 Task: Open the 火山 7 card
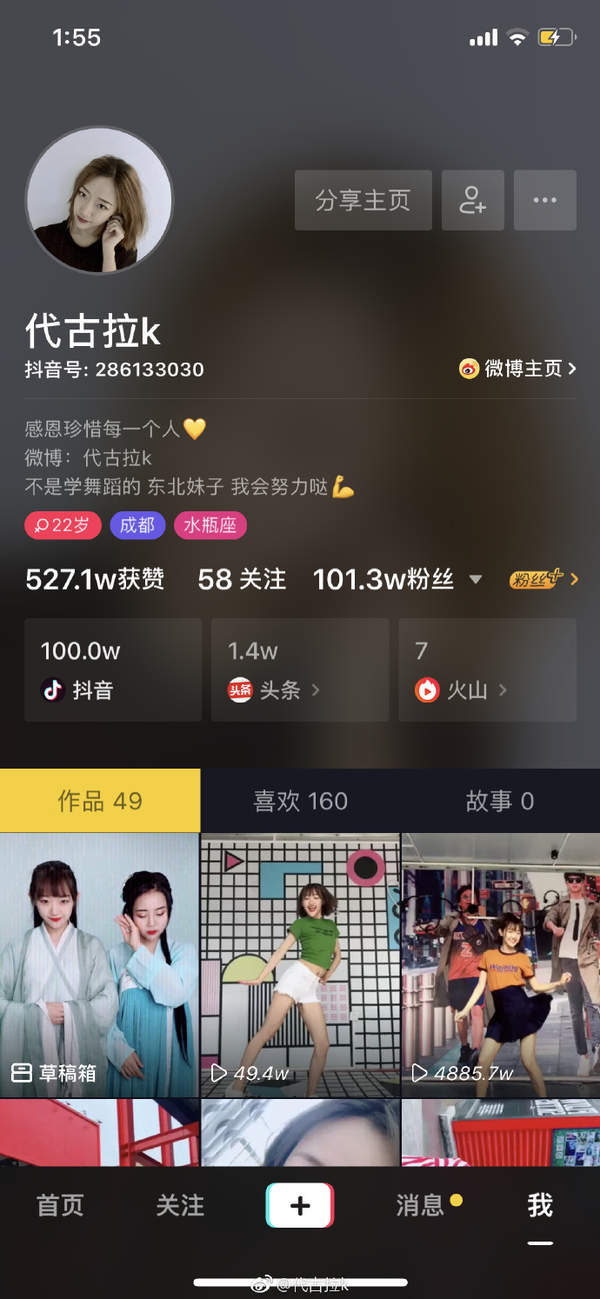coord(487,669)
